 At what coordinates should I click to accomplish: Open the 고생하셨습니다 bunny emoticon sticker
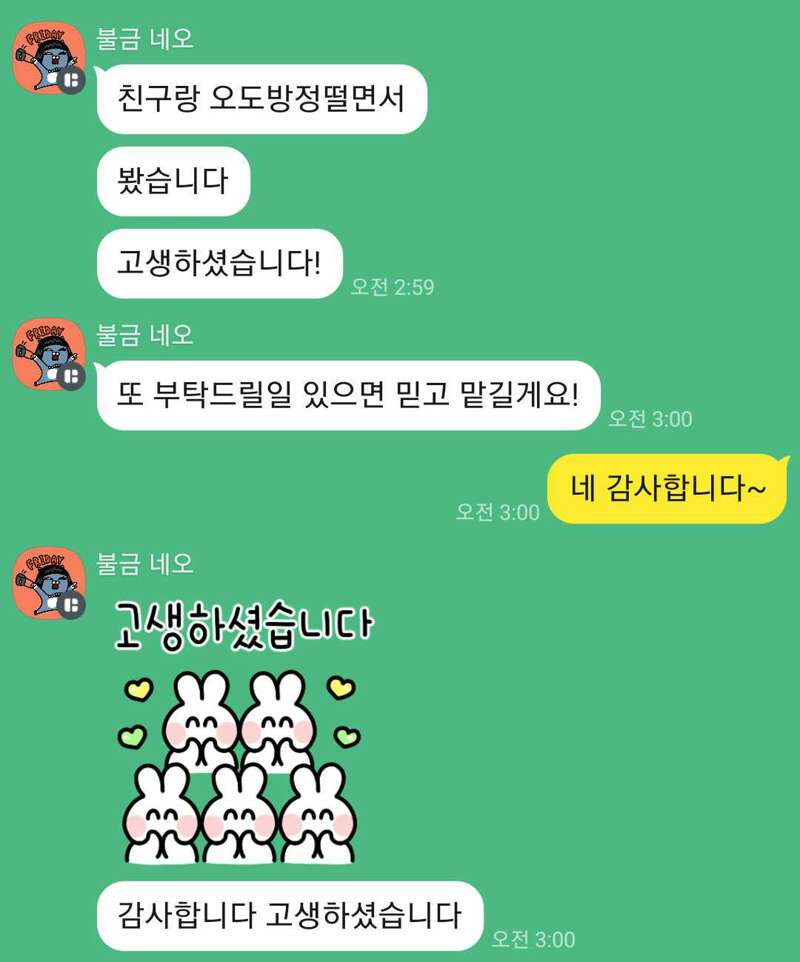tap(242, 735)
